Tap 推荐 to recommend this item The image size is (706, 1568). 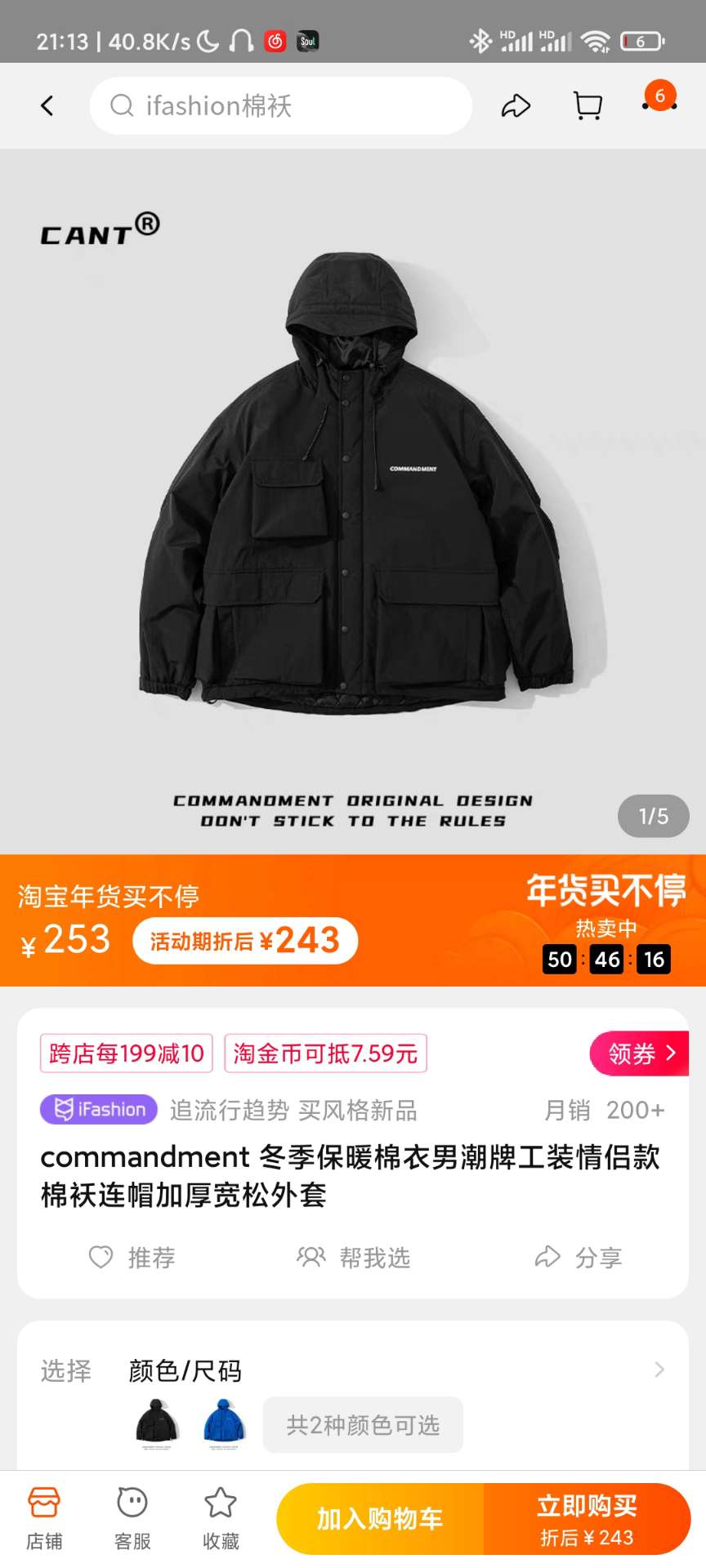click(x=132, y=1258)
